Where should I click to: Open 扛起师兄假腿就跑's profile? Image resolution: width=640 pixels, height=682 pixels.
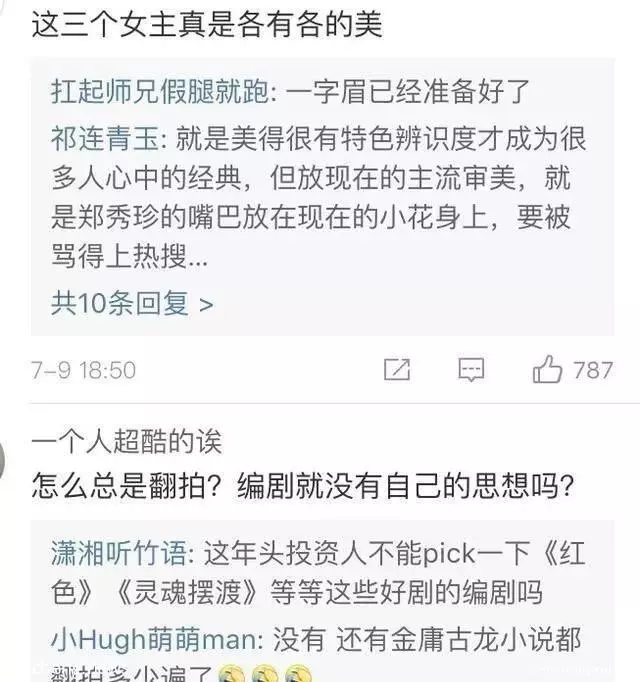pos(159,91)
